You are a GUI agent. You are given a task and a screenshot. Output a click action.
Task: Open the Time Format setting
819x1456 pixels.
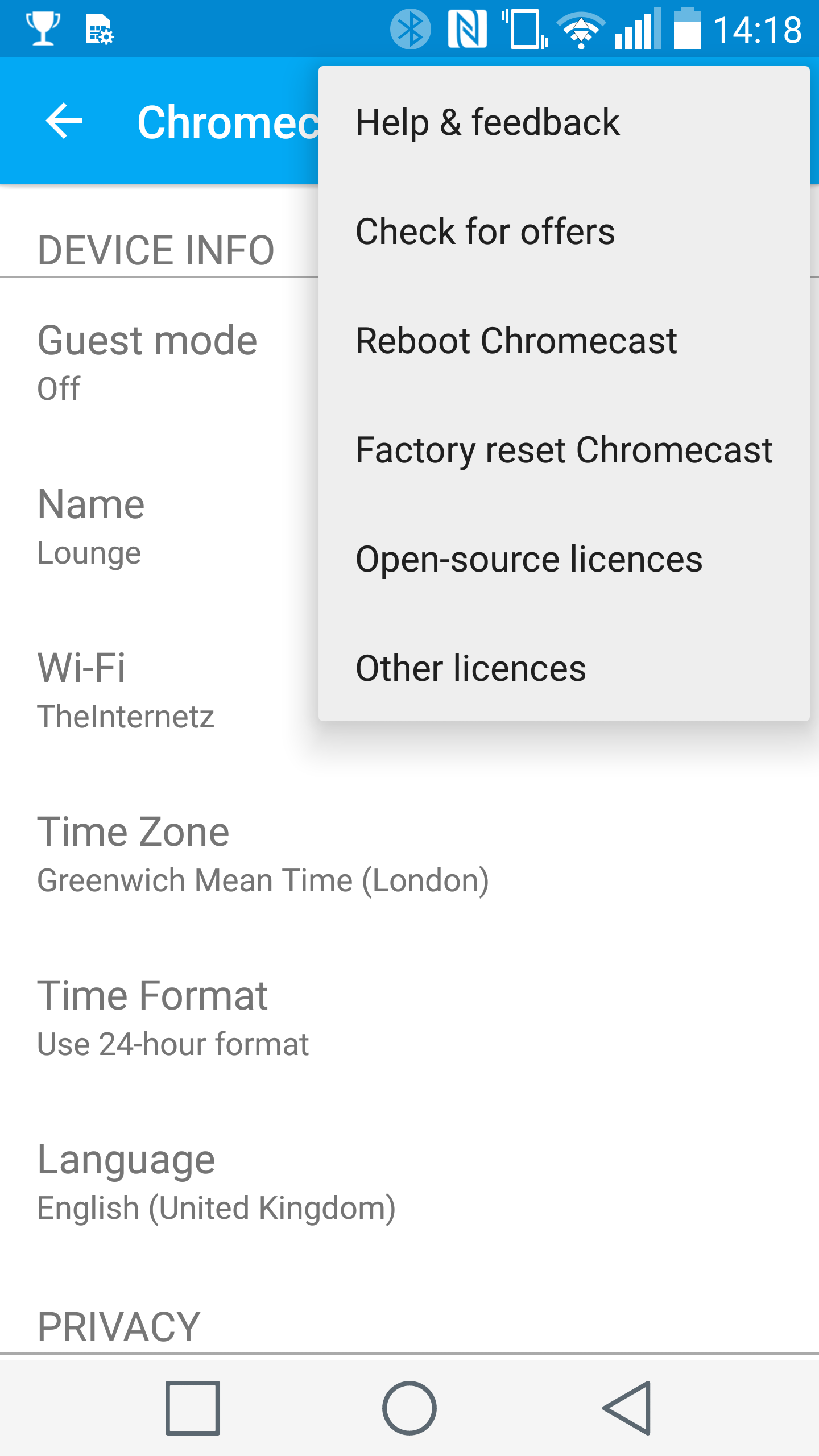409,1018
